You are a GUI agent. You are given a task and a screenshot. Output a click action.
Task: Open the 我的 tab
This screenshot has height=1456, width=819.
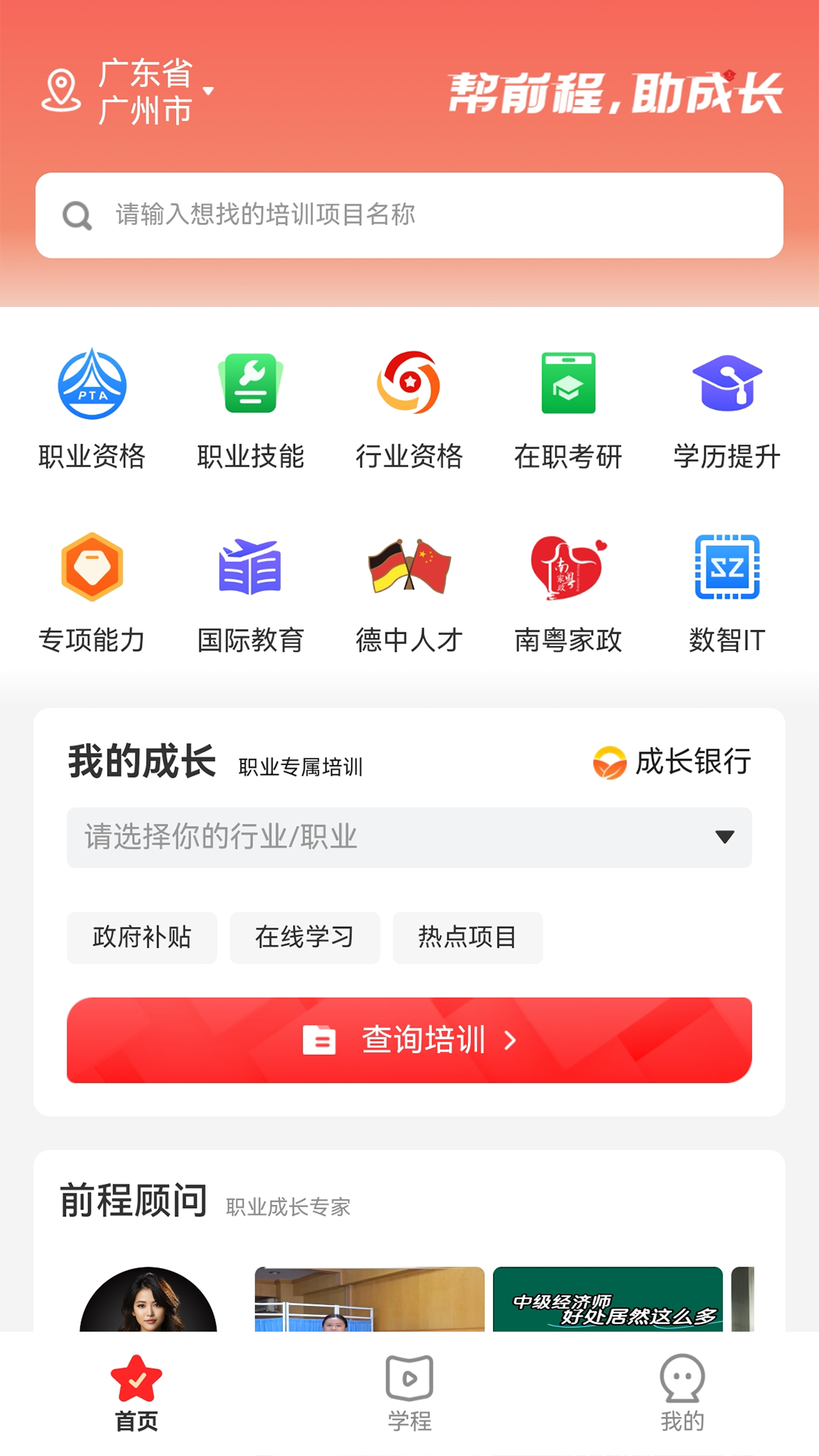pos(682,1401)
